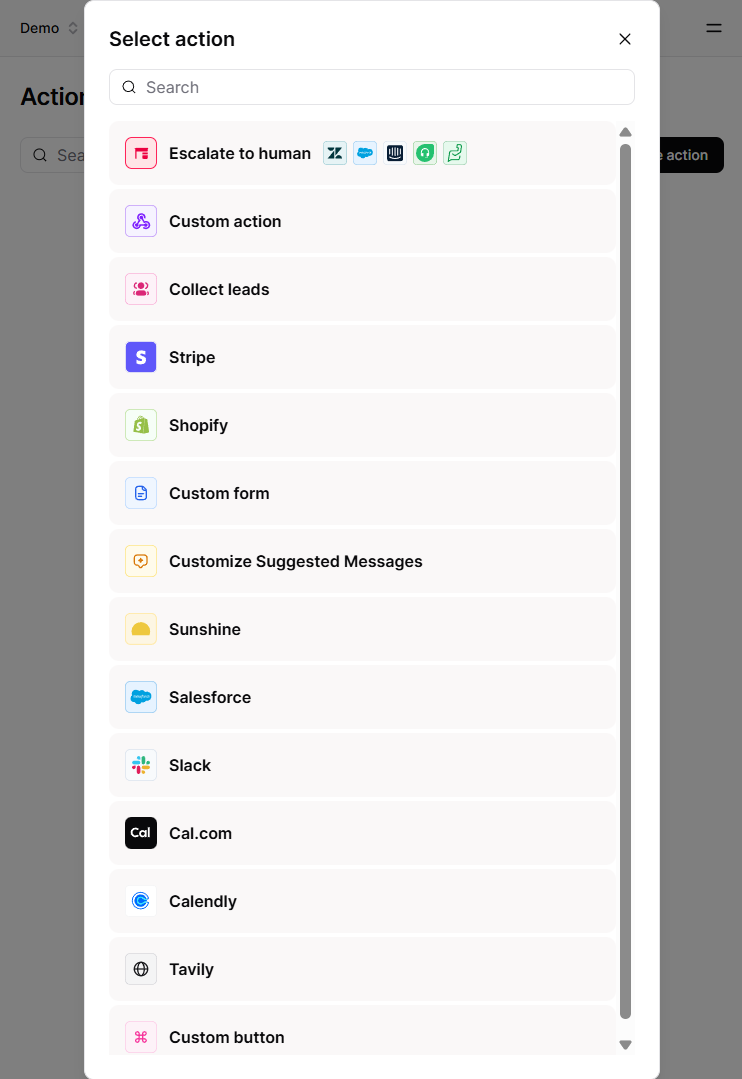Tap the scrollbar up arrow
The height and width of the screenshot is (1079, 742).
[626, 132]
